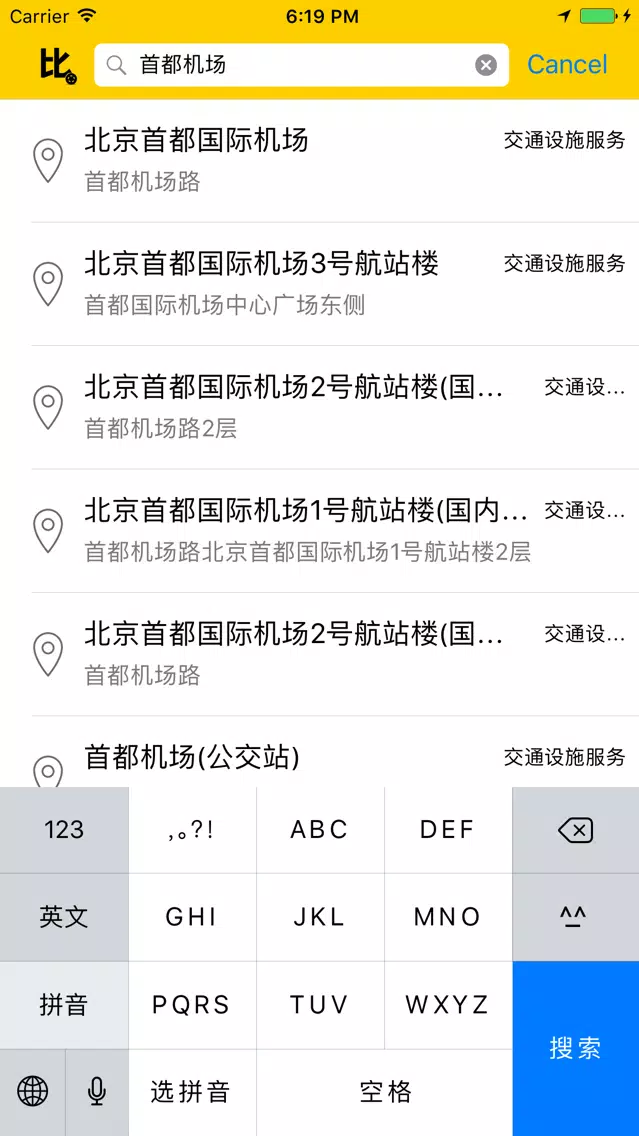Hit the keyboard backspace key
The image size is (639, 1136).
coord(575,830)
